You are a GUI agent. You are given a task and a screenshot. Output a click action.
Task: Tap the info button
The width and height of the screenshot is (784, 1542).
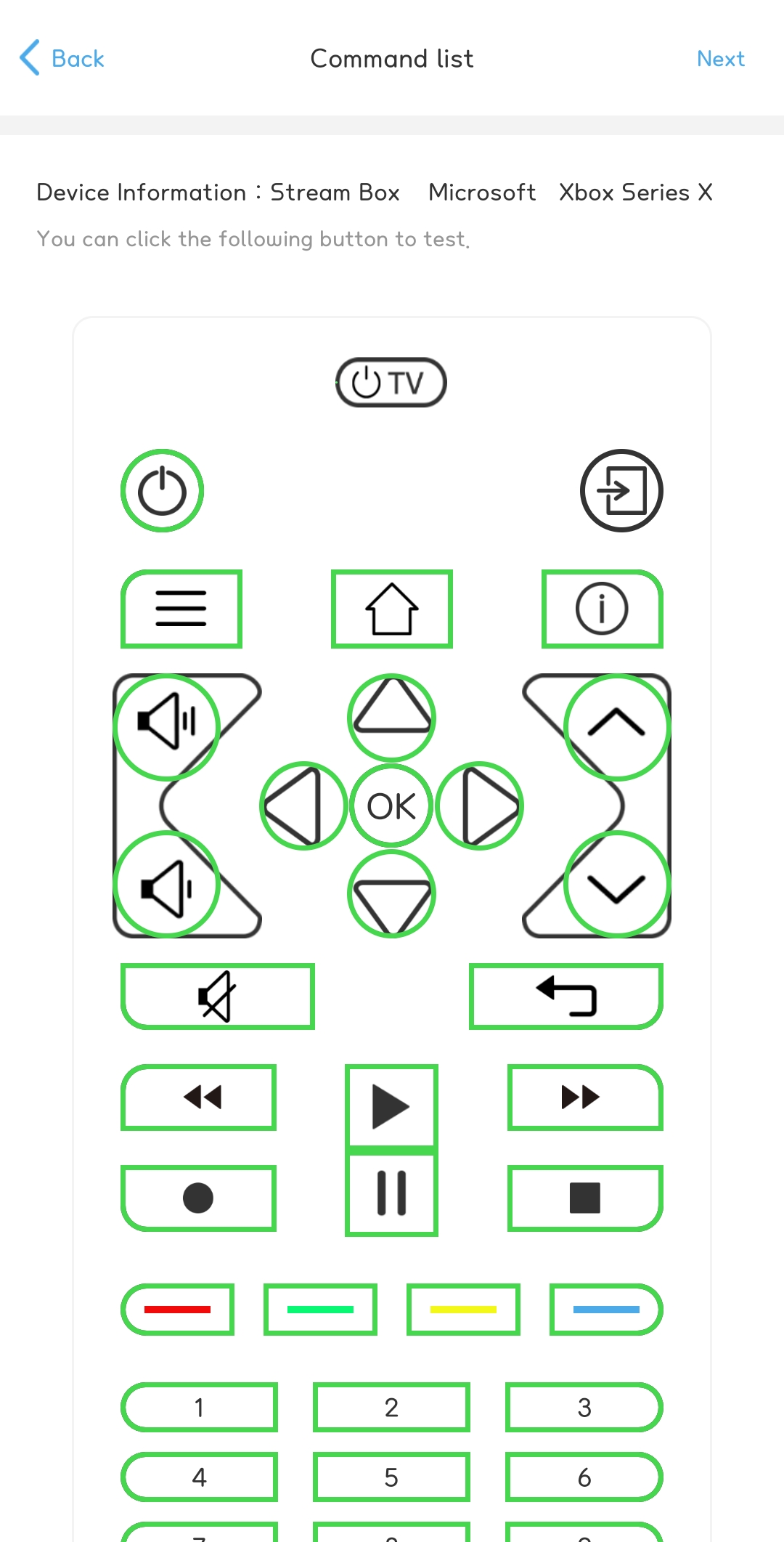(602, 609)
